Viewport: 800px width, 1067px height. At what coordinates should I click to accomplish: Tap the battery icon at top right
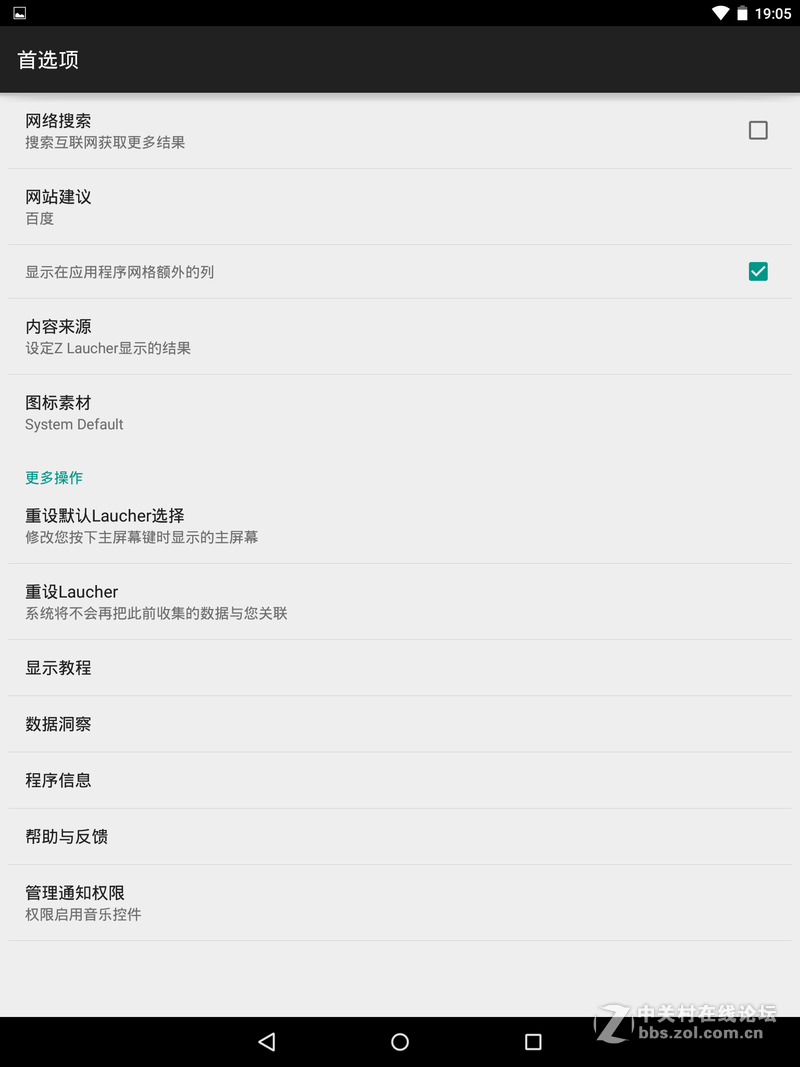[x=741, y=13]
